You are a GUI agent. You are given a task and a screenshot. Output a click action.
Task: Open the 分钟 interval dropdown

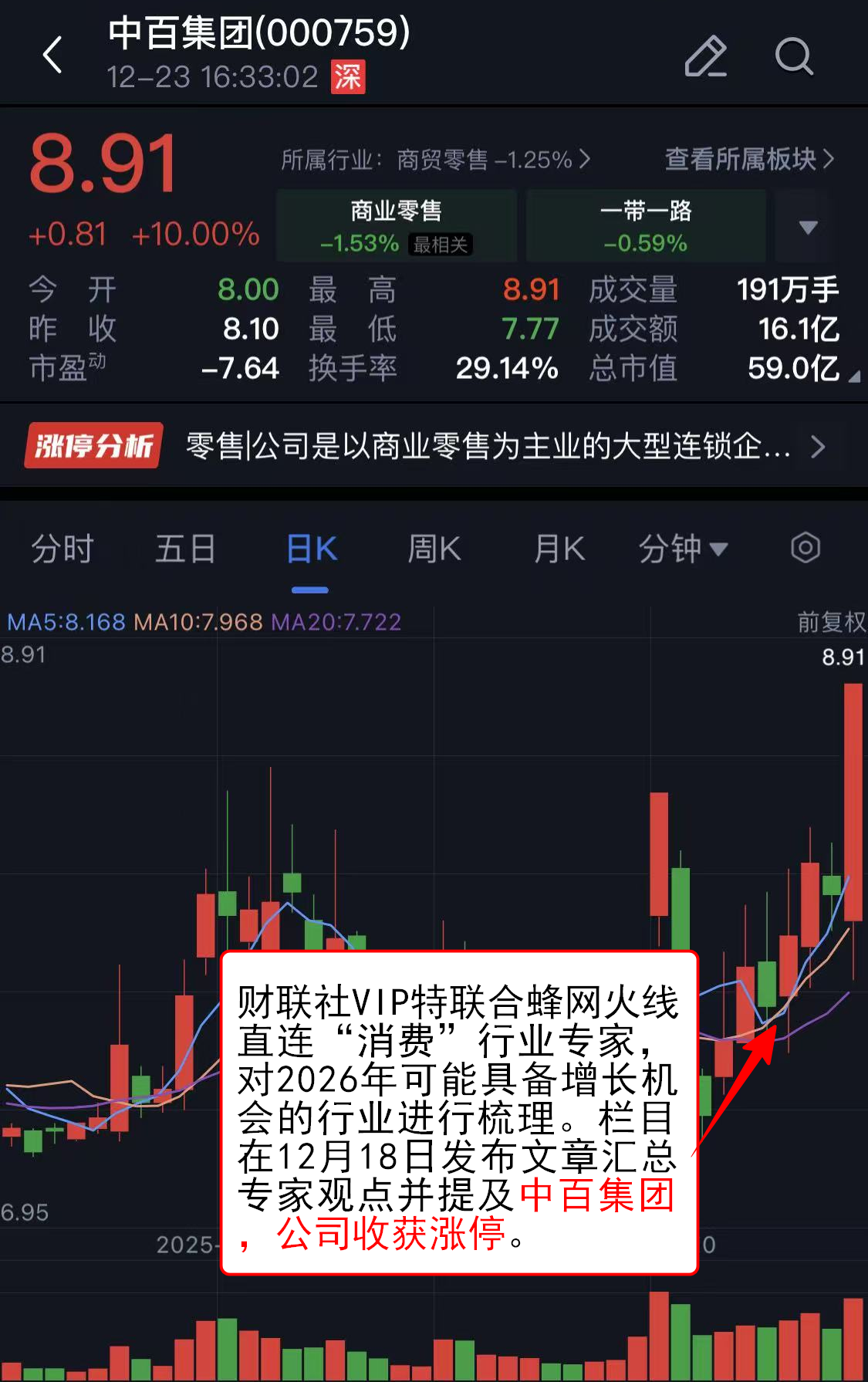point(683,549)
